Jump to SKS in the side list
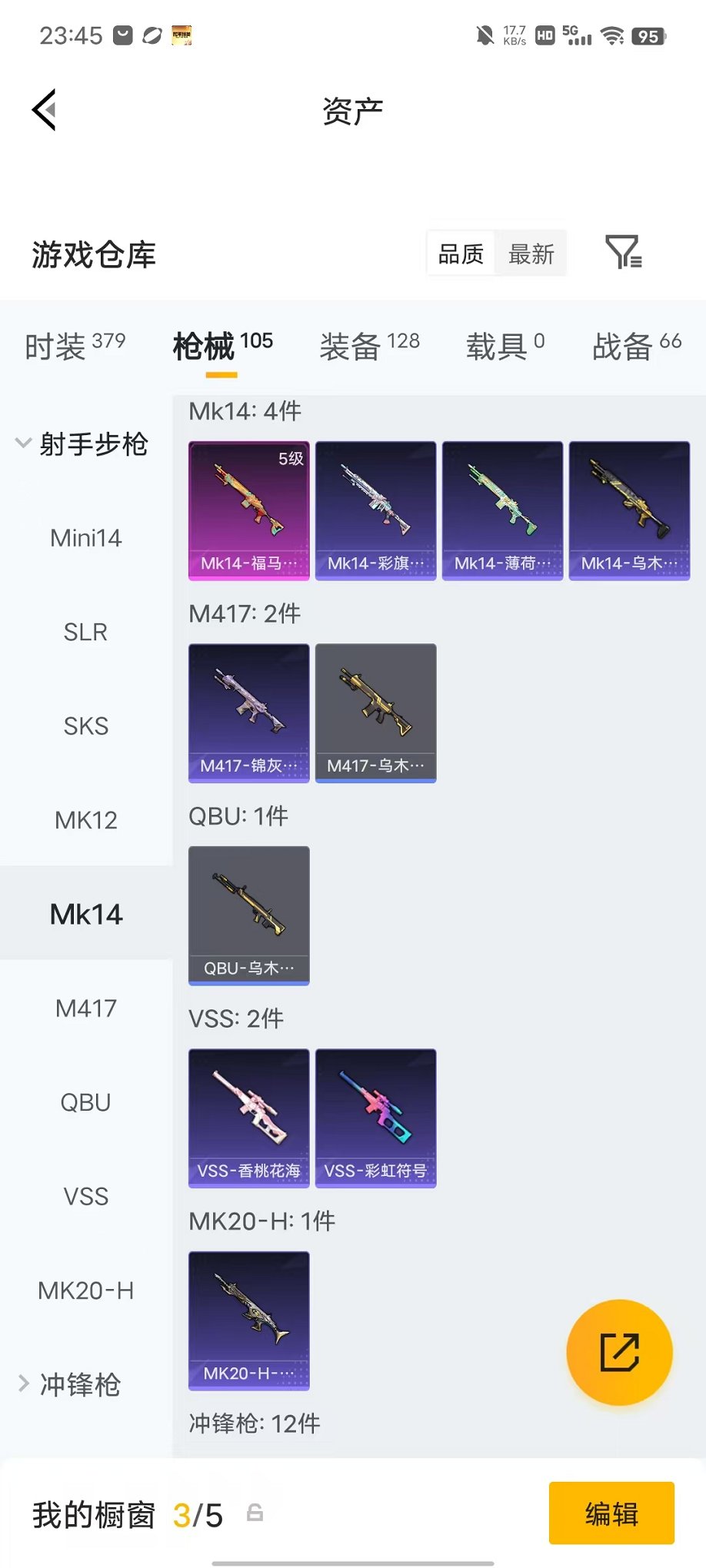This screenshot has height=1568, width=706. 86,726
